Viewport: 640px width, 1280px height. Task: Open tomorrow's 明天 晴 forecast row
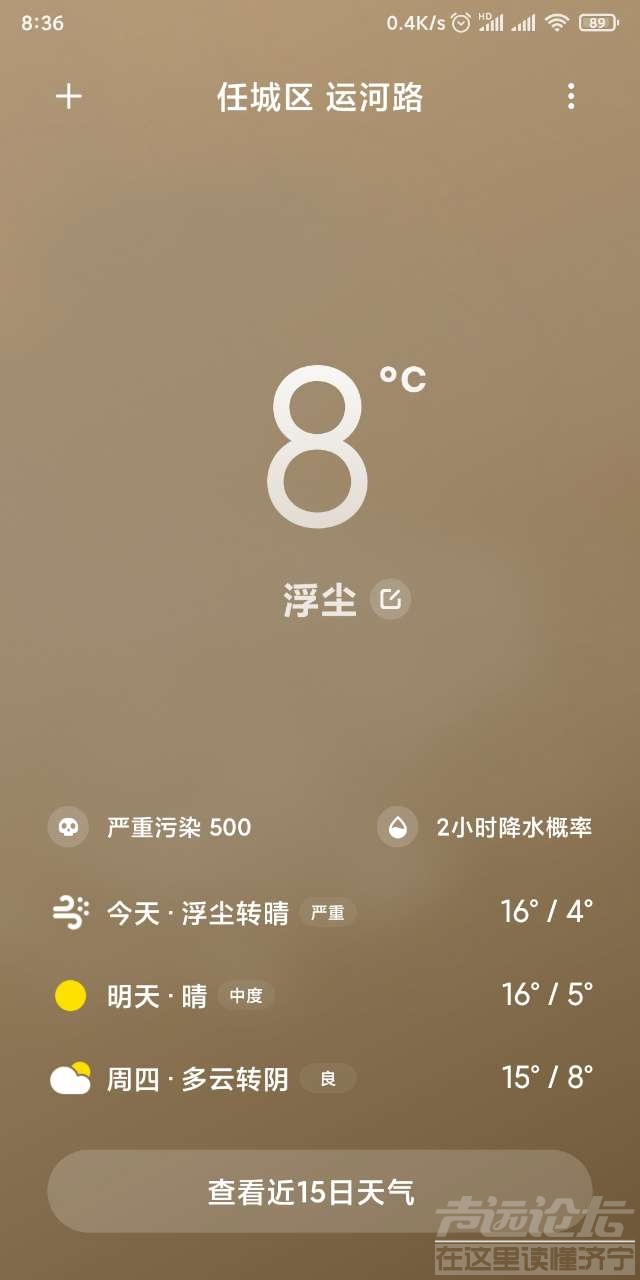(x=320, y=995)
